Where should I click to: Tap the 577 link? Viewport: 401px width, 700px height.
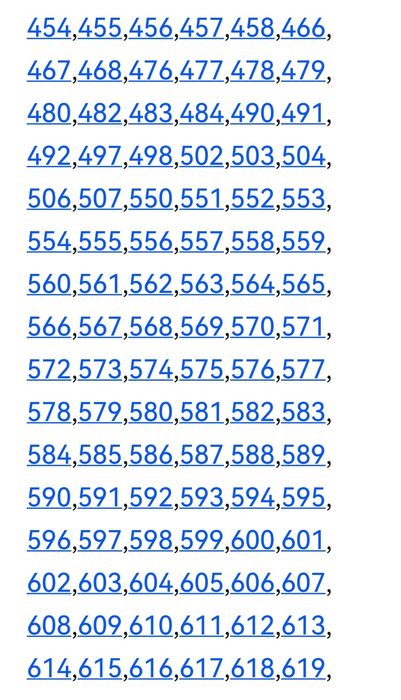click(x=304, y=370)
